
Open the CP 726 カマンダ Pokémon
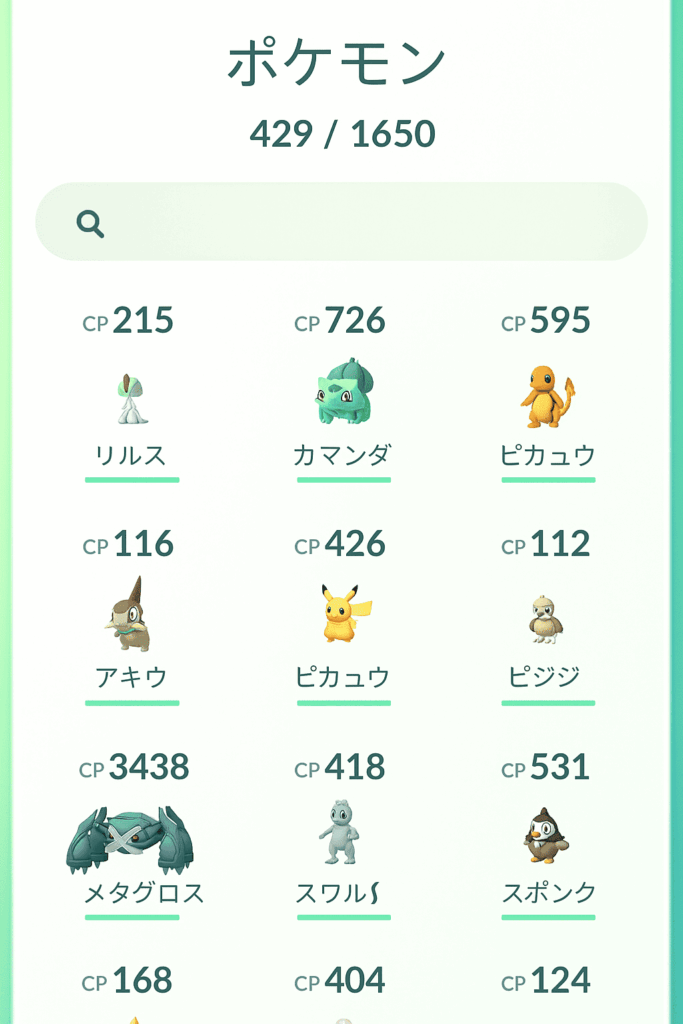pos(343,393)
